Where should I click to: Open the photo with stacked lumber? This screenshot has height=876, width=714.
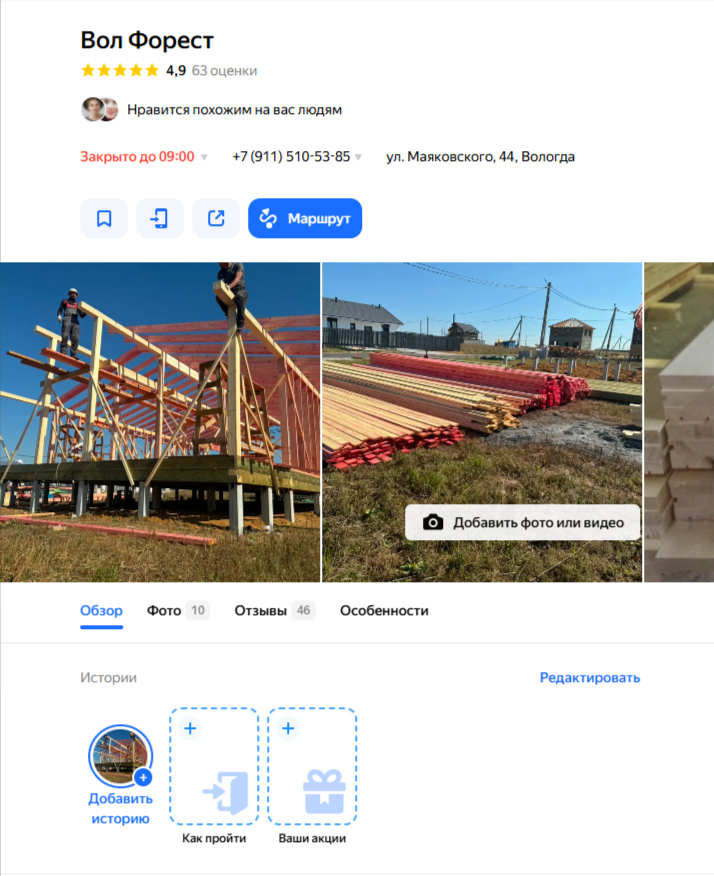[x=480, y=400]
